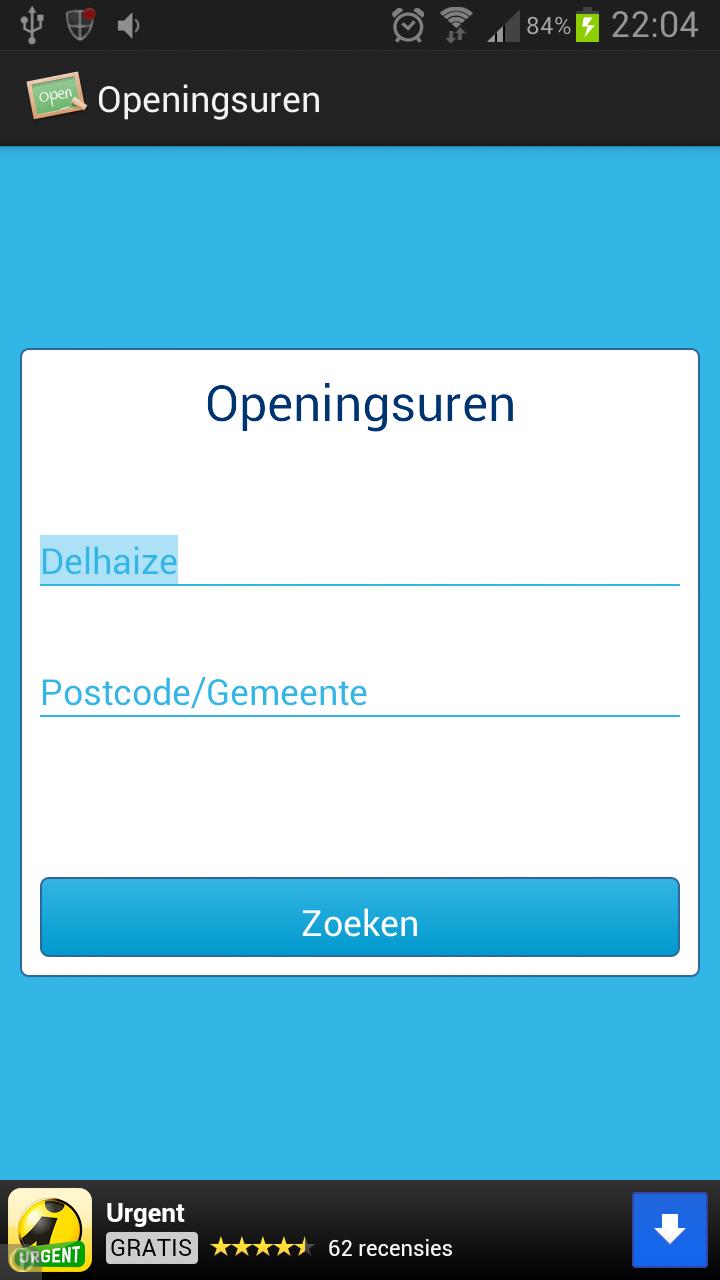720x1280 pixels.
Task: Tap the Openingsuren title in the action bar
Action: (x=208, y=97)
